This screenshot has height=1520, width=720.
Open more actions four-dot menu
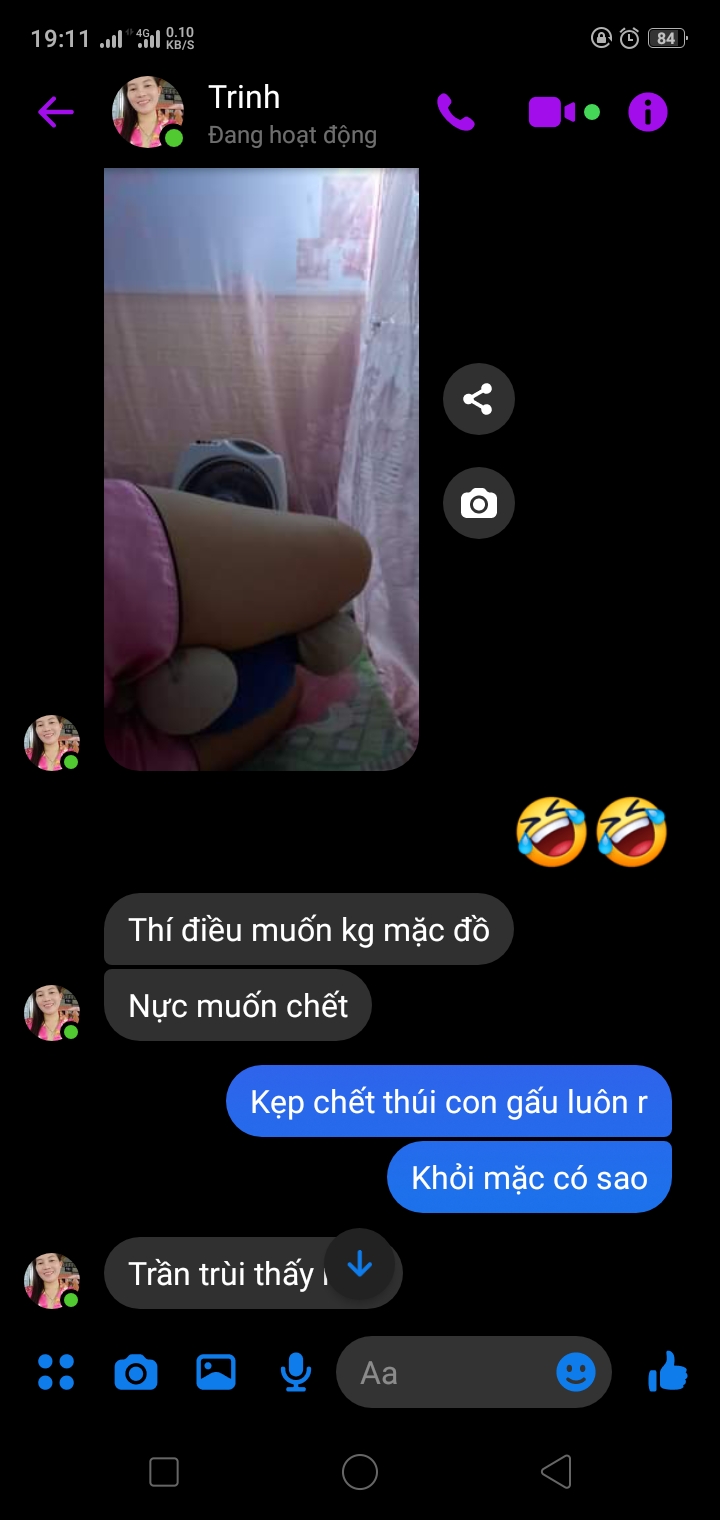[x=56, y=1372]
